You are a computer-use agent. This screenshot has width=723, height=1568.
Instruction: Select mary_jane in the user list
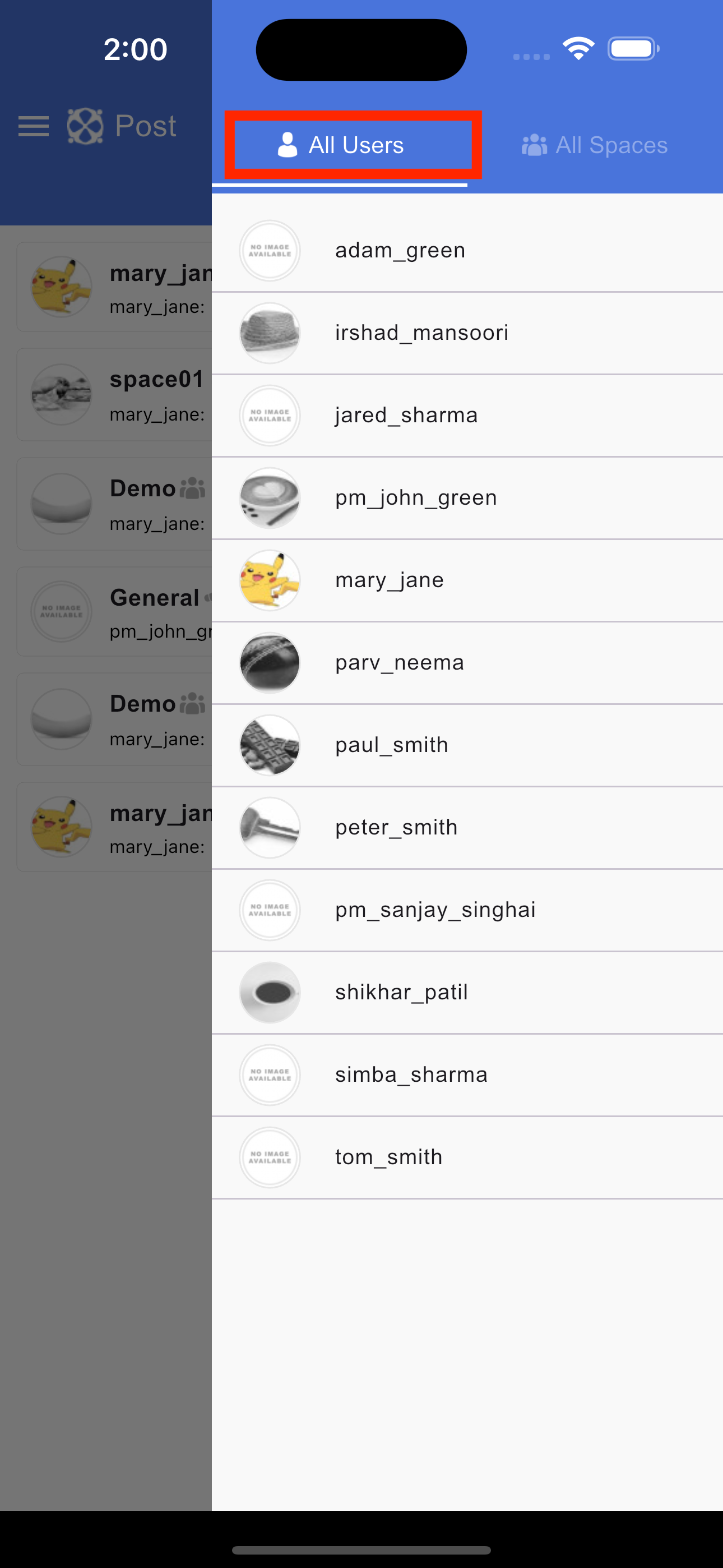[467, 580]
